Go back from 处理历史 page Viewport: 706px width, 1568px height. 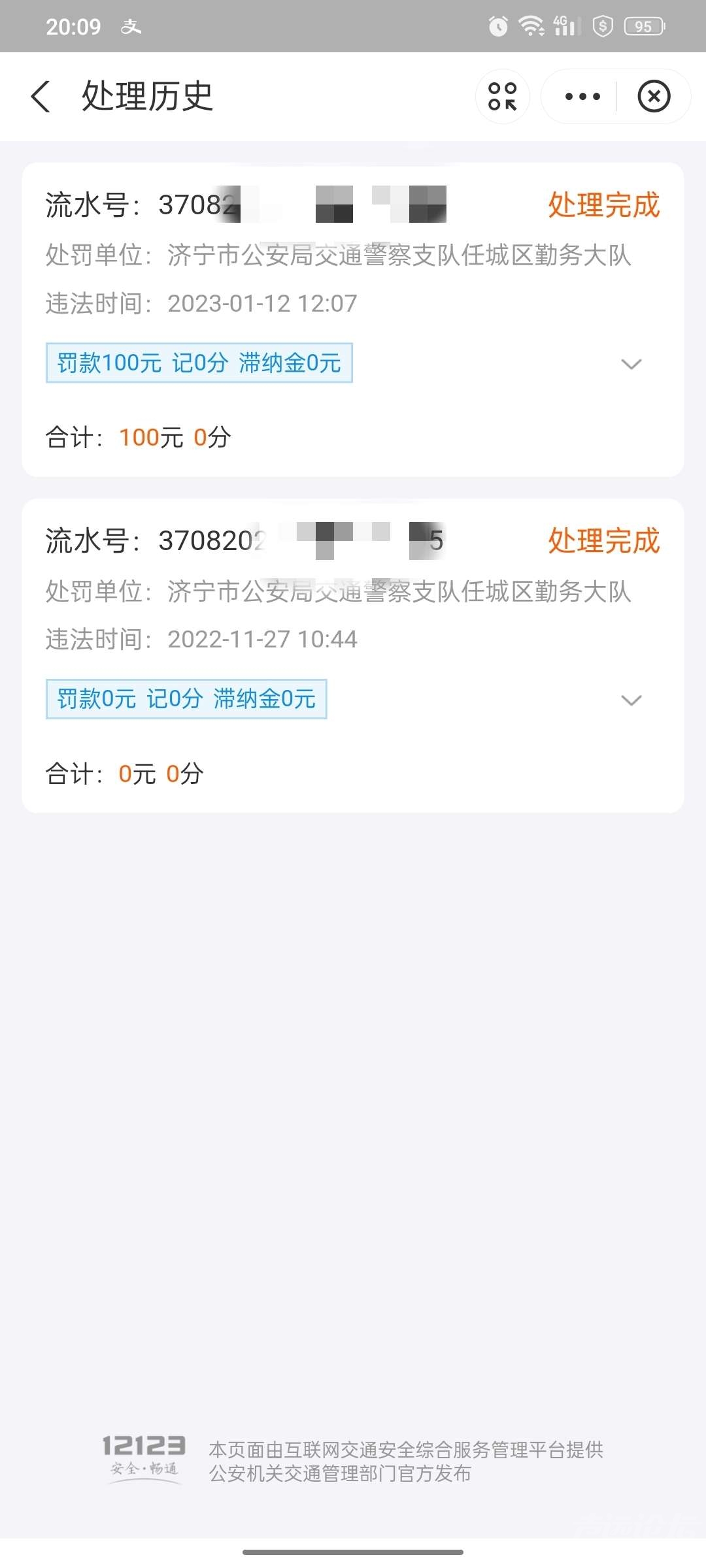[41, 97]
